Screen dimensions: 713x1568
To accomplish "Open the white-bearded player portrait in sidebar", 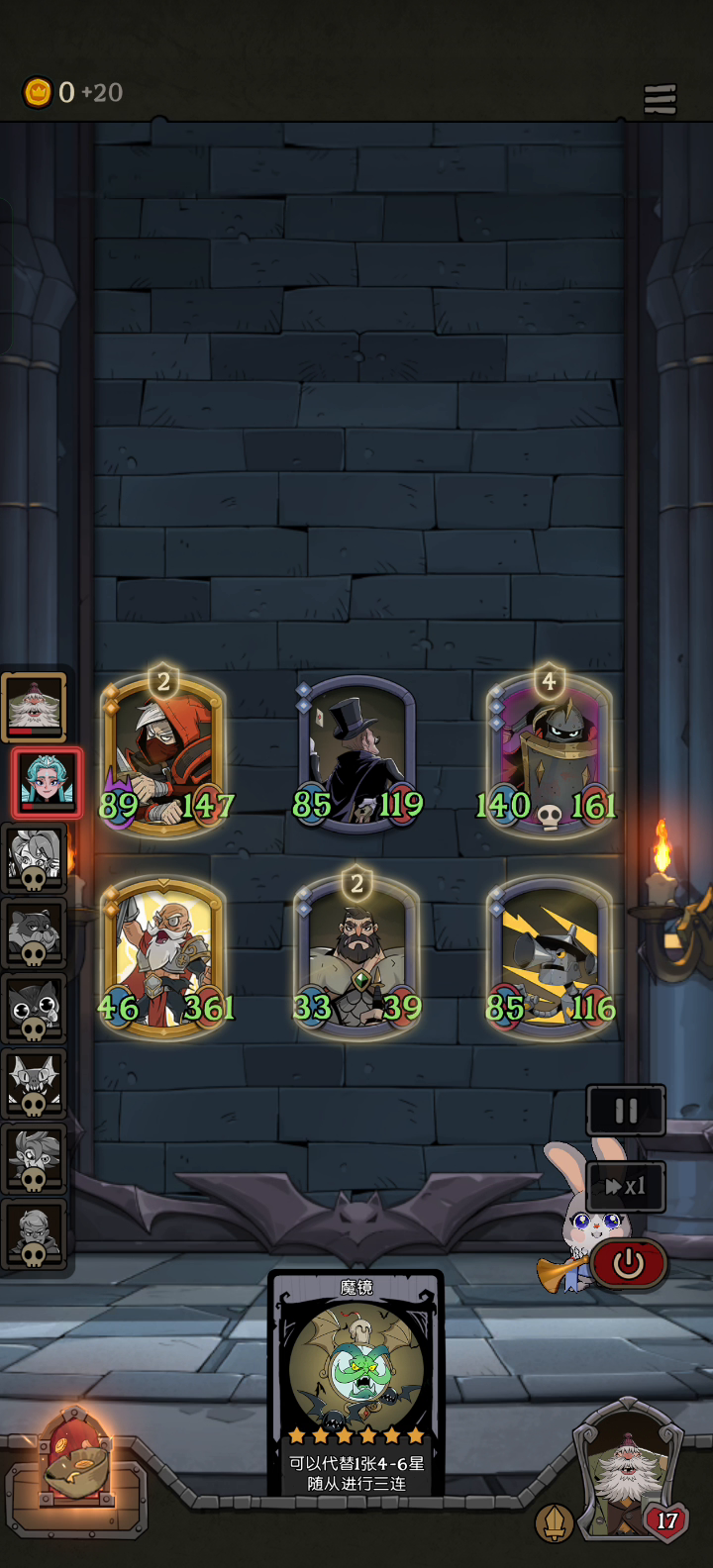I will (x=35, y=707).
